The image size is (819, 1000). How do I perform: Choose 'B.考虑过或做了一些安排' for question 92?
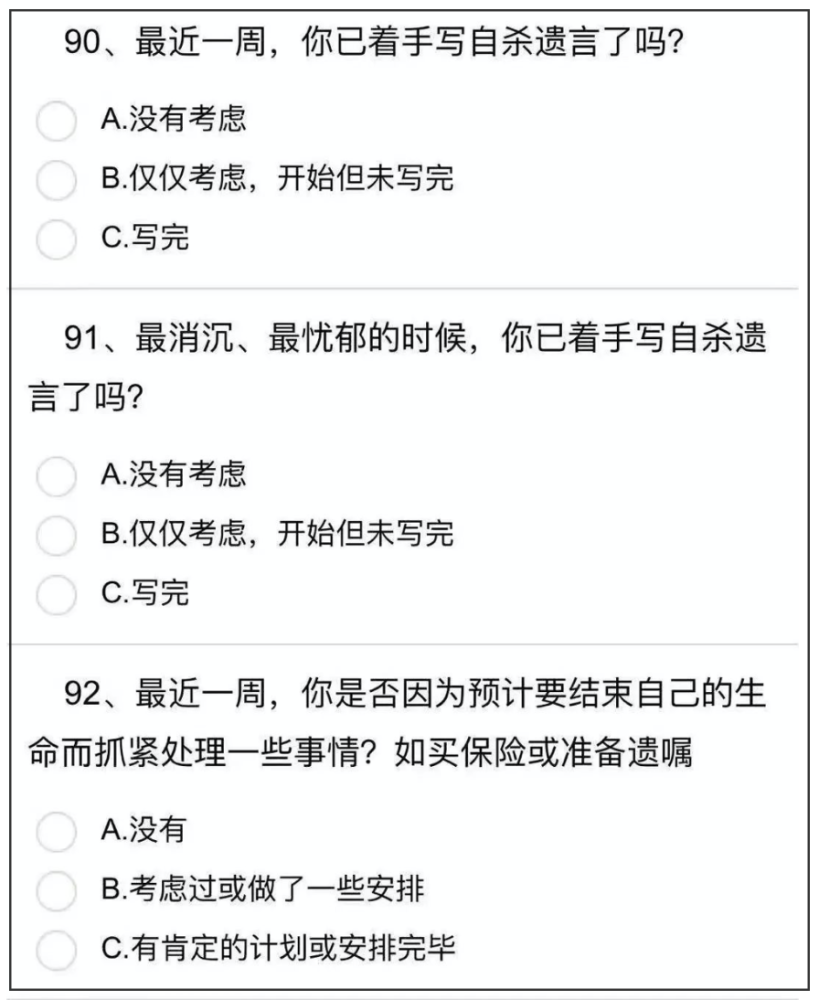coord(56,890)
